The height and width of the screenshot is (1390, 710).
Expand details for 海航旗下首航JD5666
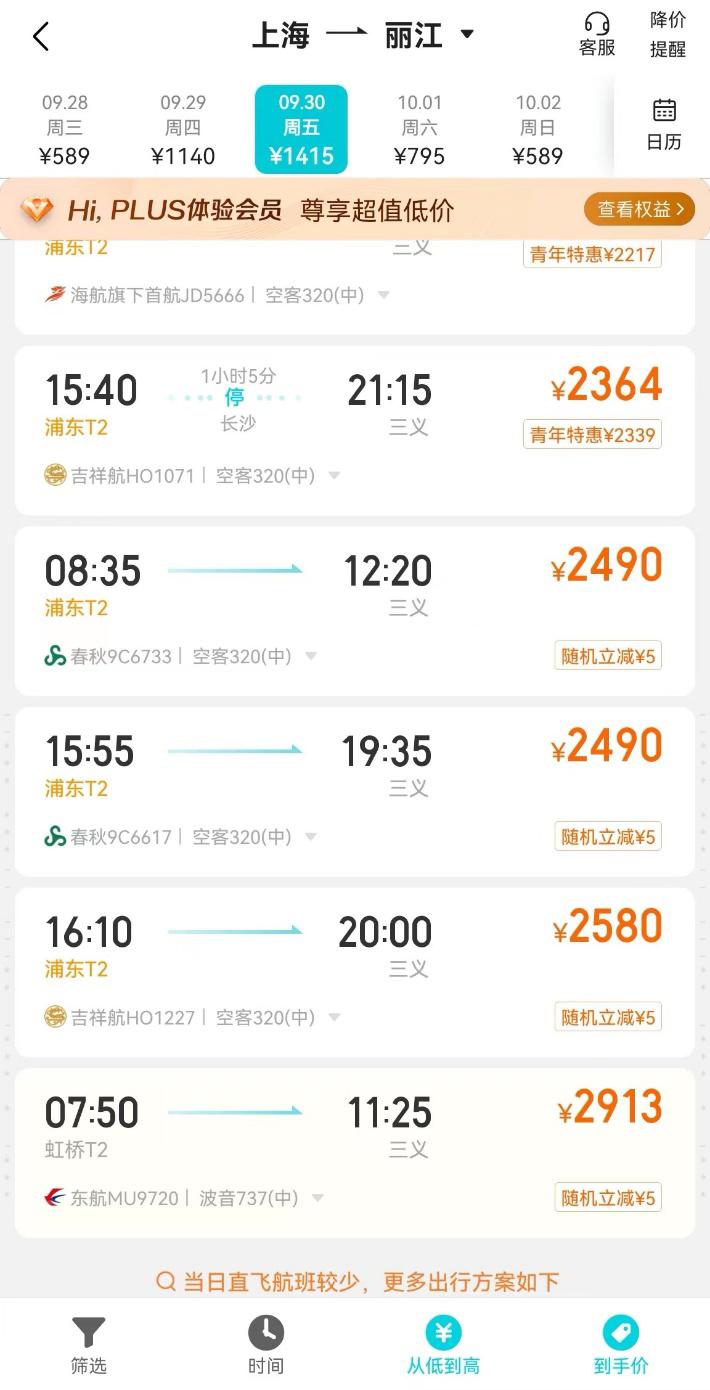click(x=383, y=296)
